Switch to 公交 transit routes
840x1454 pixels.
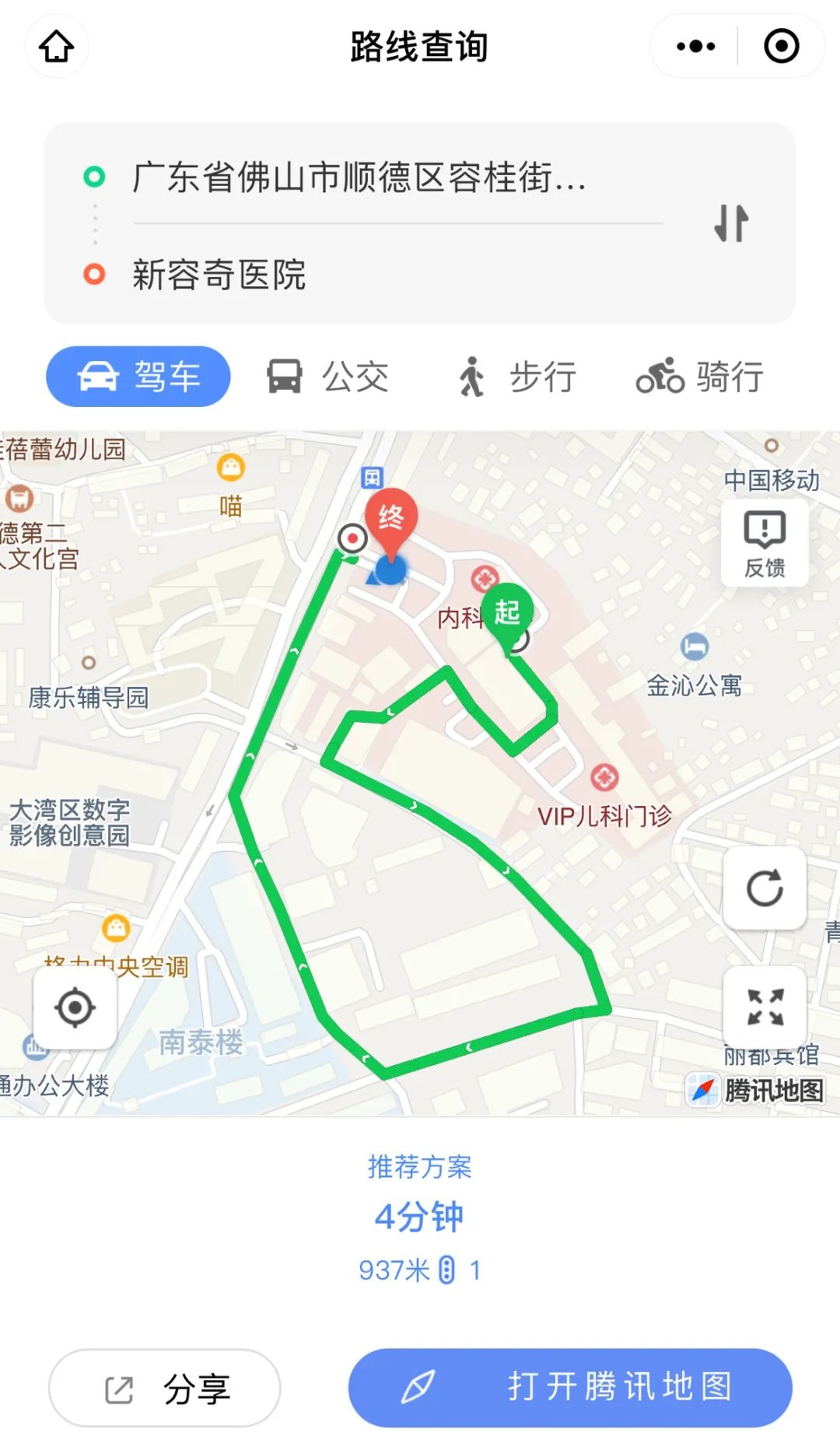point(327,377)
